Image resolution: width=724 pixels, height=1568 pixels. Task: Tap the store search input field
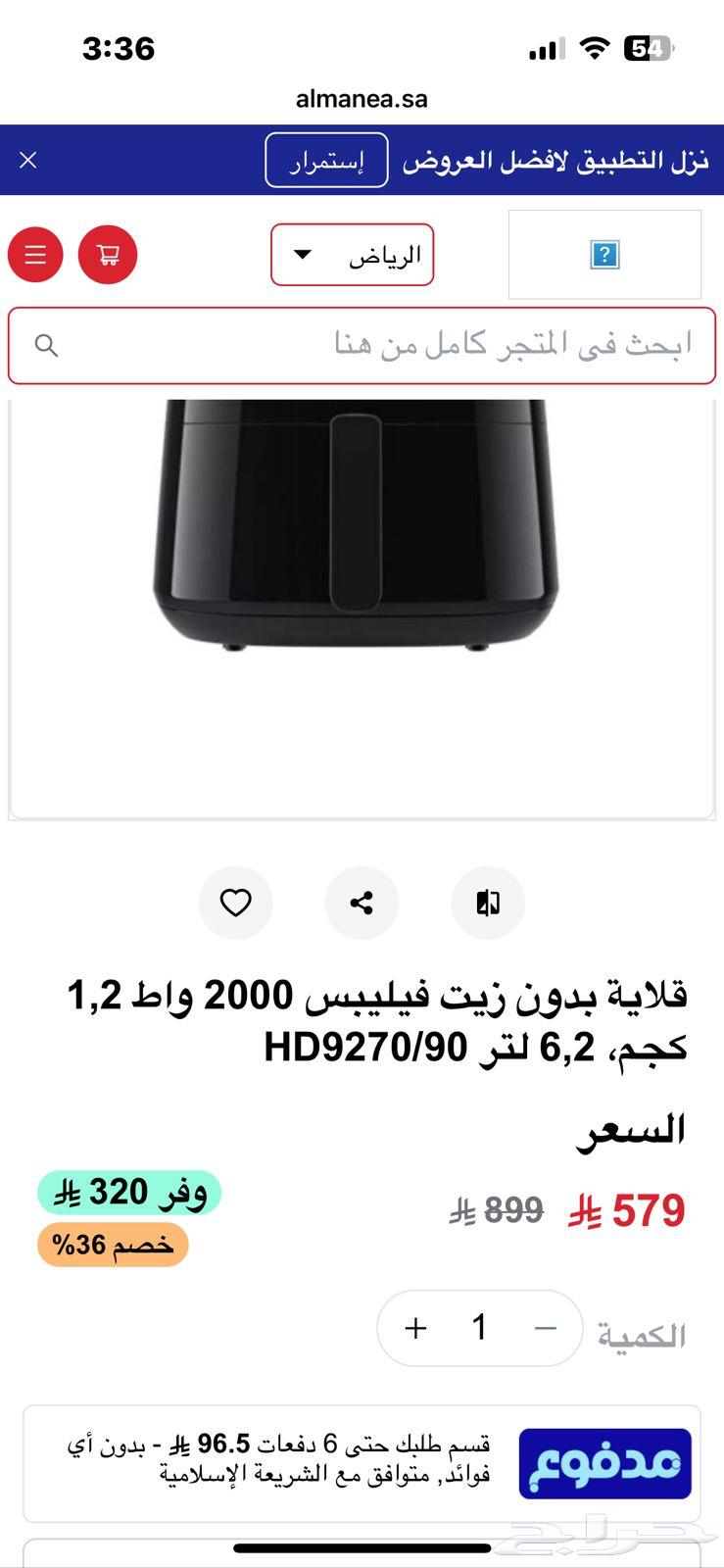tap(392, 345)
